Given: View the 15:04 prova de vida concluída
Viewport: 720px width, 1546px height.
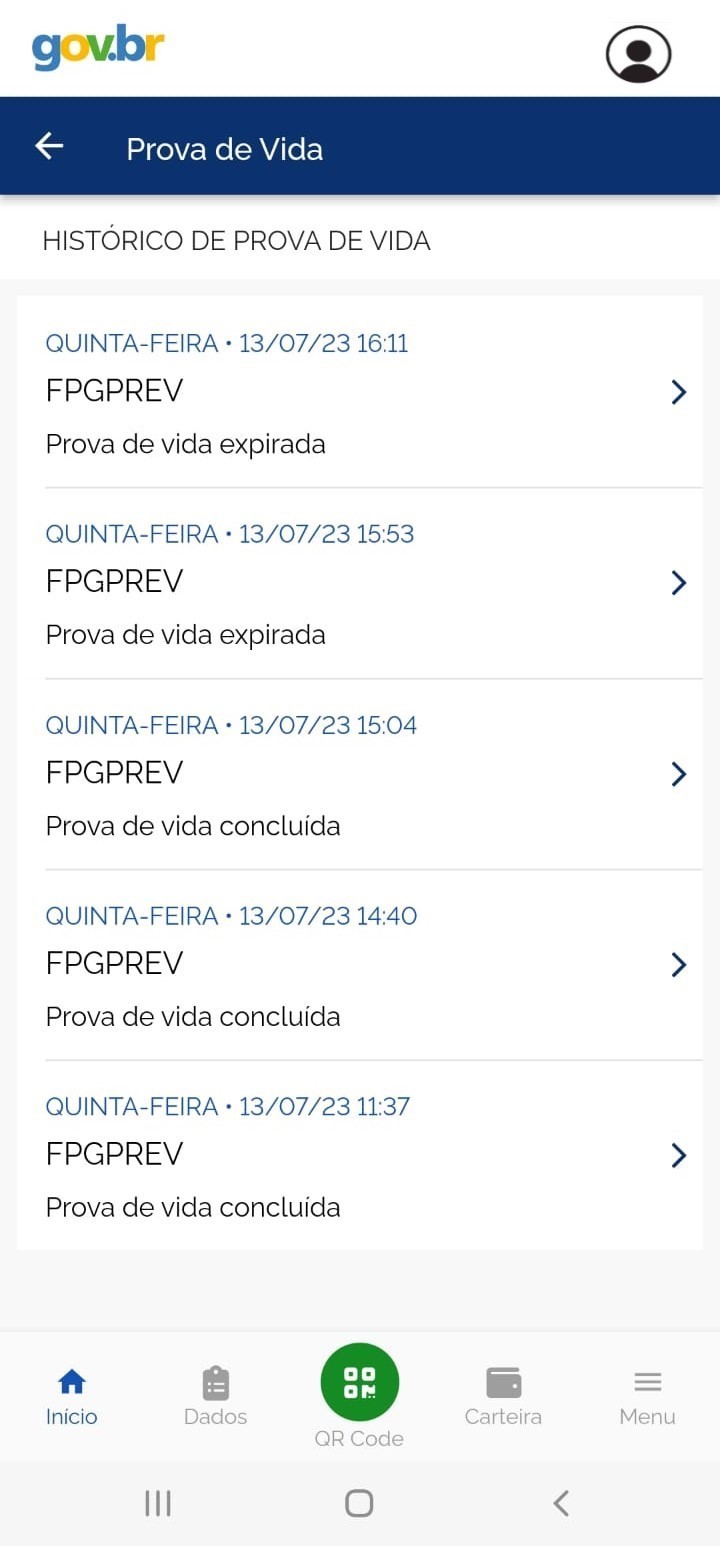Looking at the screenshot, I should (x=360, y=774).
